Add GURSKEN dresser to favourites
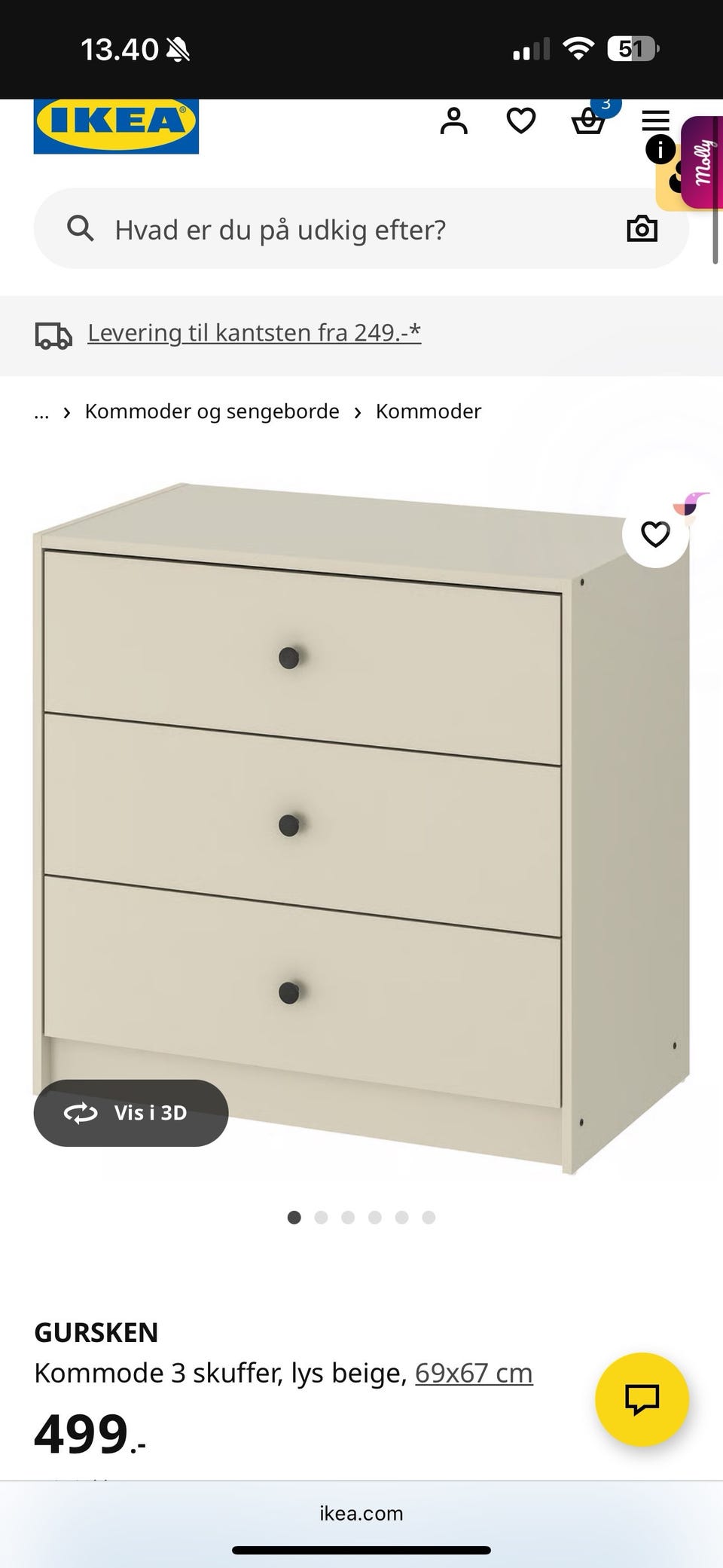This screenshot has height=1568, width=723. (655, 534)
